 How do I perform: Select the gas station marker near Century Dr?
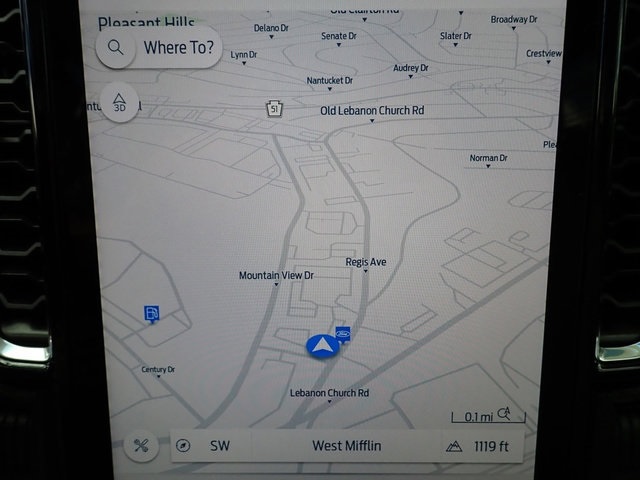tap(151, 315)
